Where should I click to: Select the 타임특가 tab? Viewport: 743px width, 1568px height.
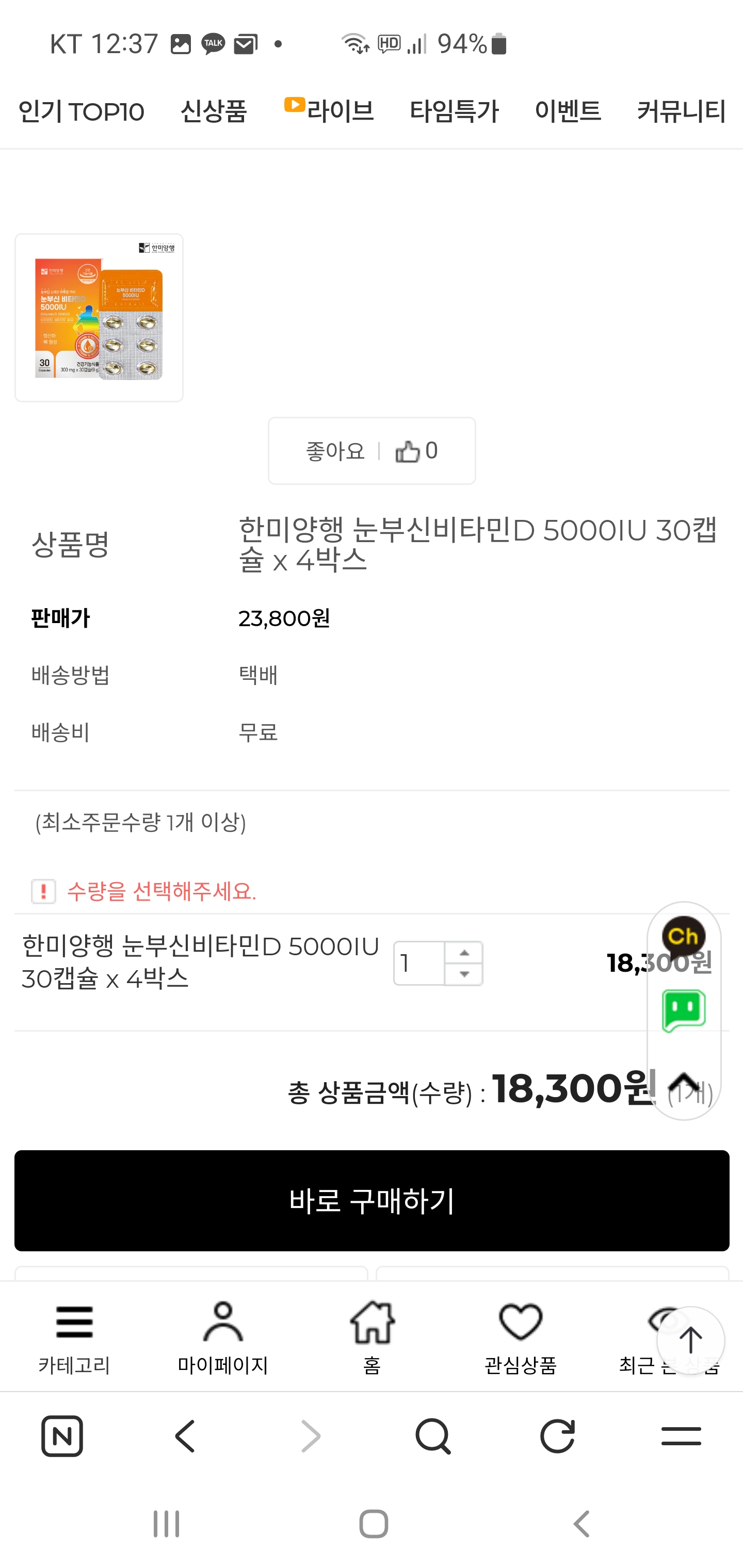454,111
